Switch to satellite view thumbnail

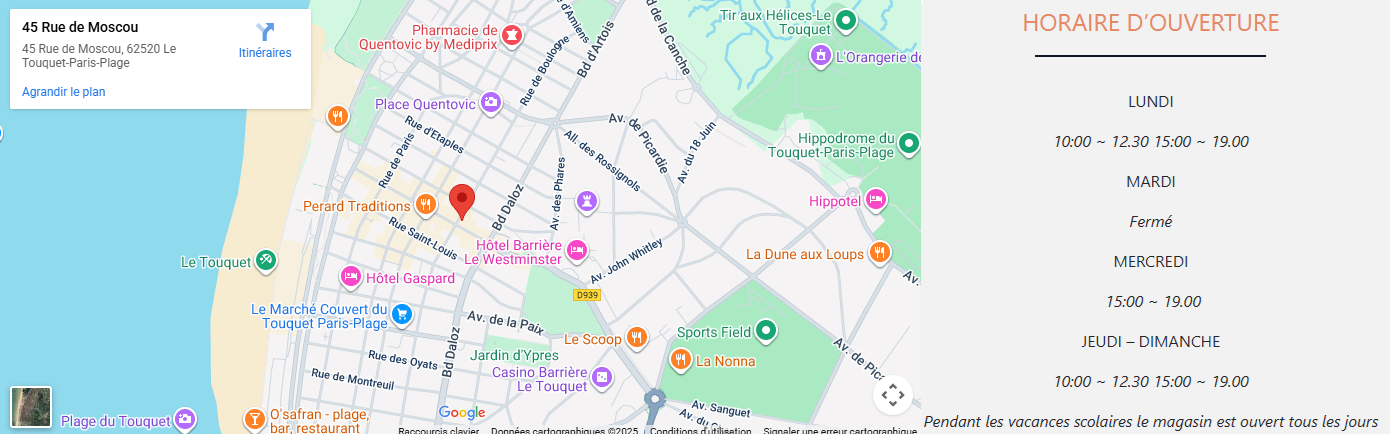[30, 406]
